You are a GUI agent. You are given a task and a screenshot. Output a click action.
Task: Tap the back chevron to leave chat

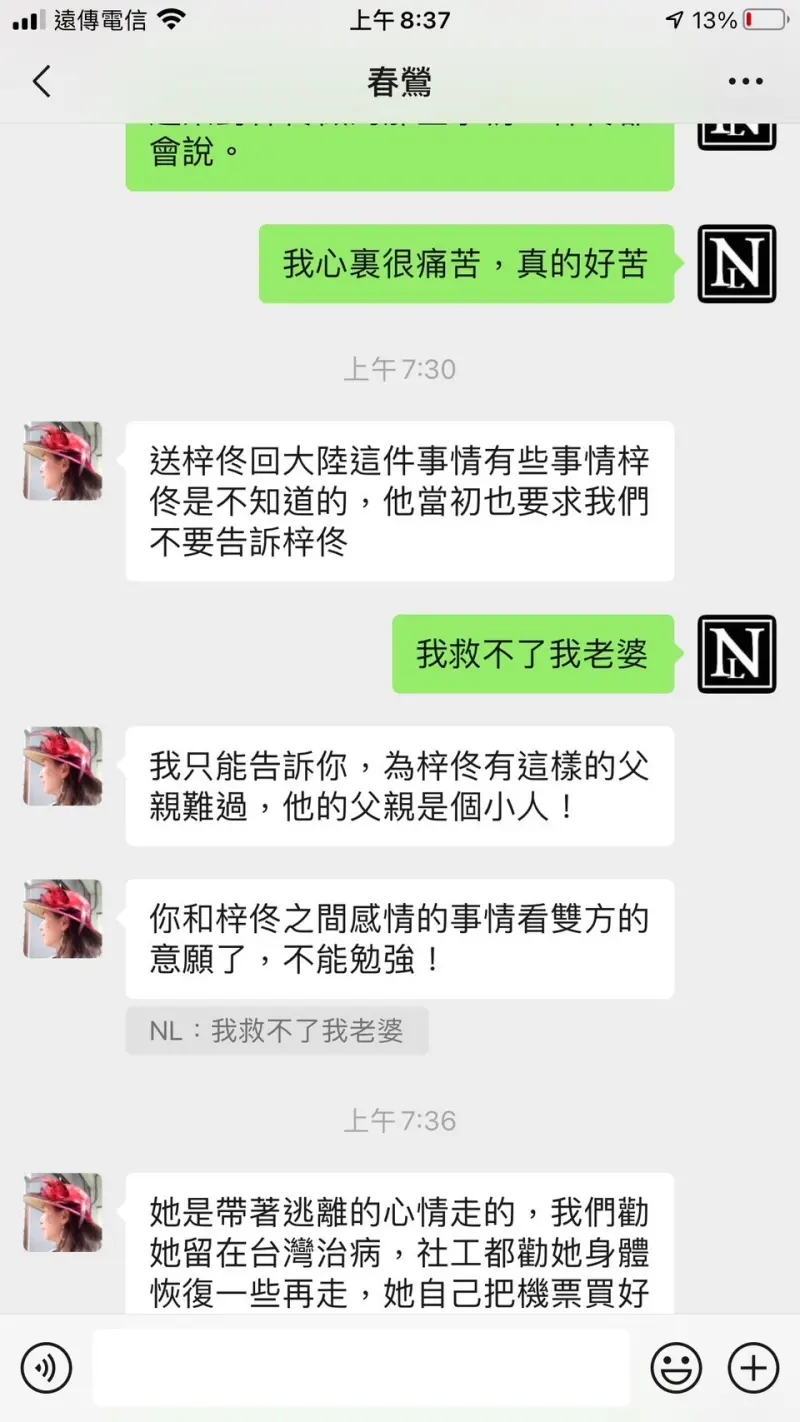pyautogui.click(x=41, y=82)
